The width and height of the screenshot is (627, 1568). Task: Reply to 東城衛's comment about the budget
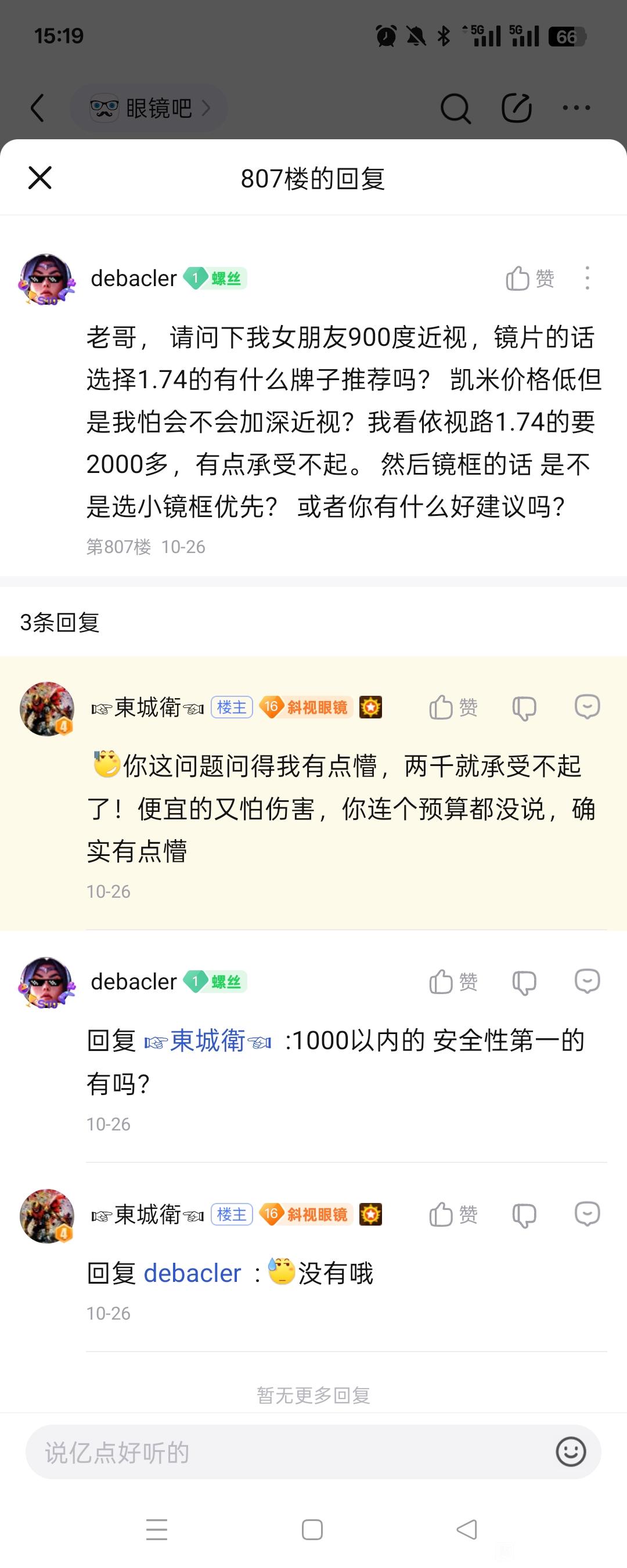pyautogui.click(x=587, y=707)
